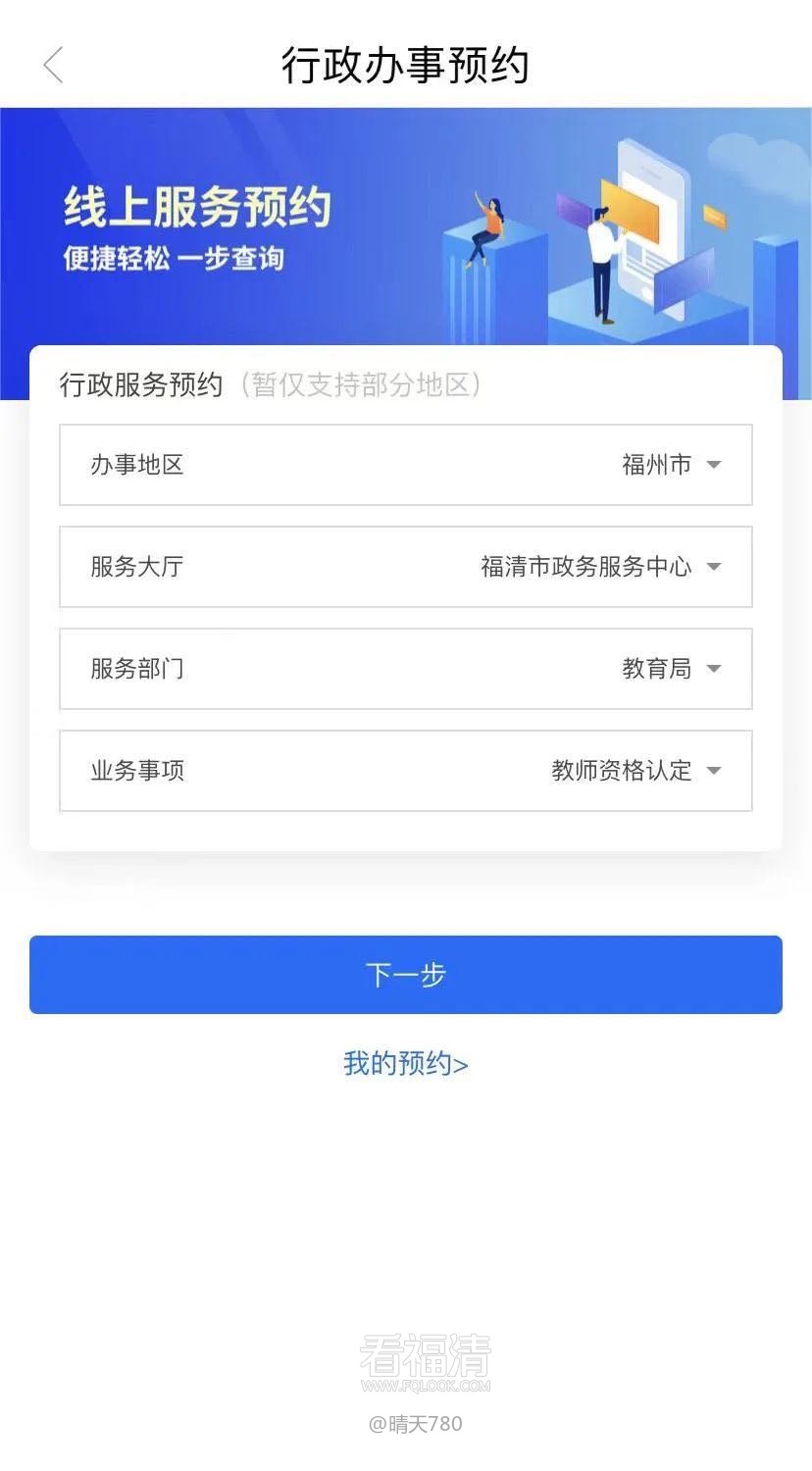Viewport: 812px width, 1471px height.
Task: Go back using the top-left arrow
Action: (53, 66)
